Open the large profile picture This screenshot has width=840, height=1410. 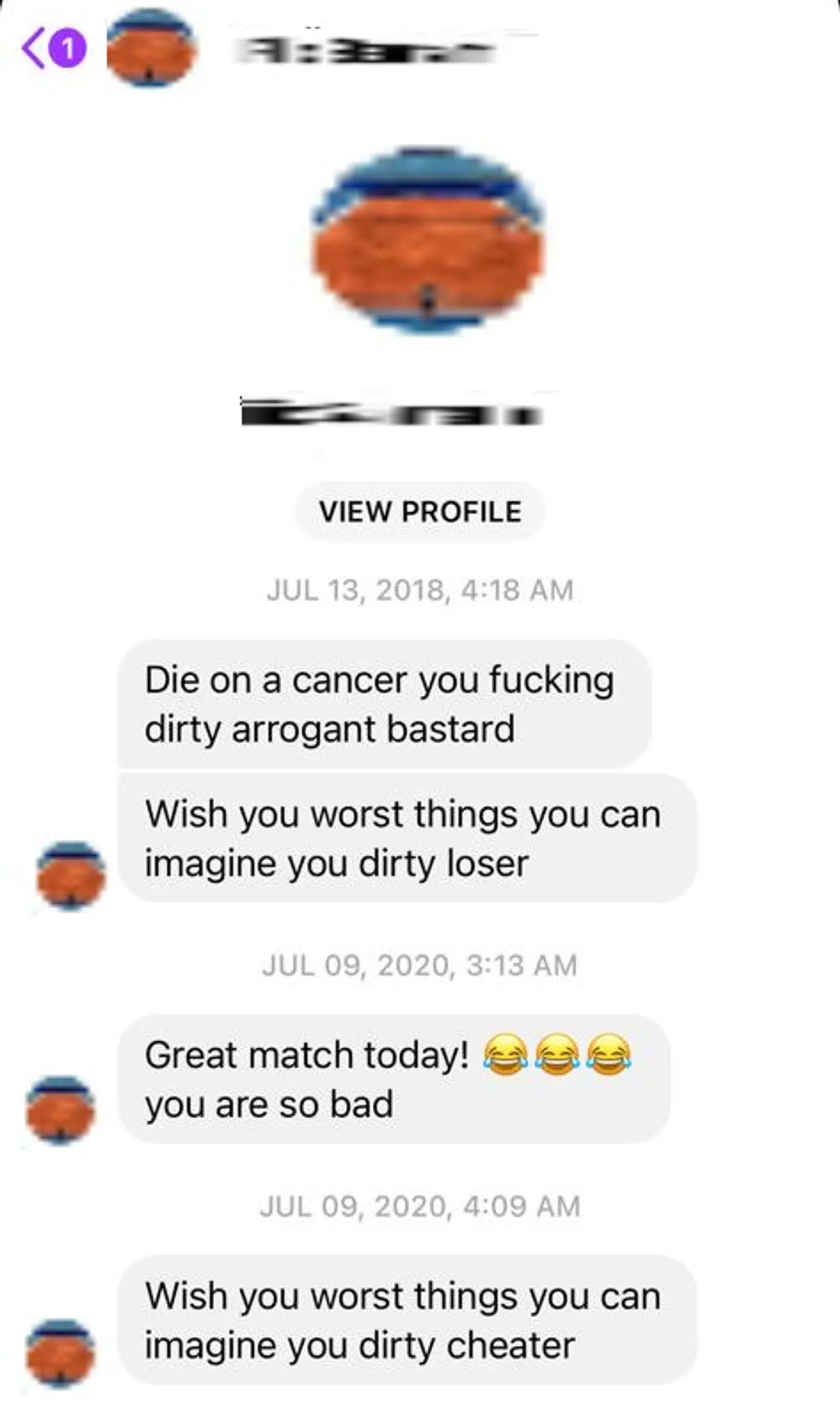click(428, 242)
